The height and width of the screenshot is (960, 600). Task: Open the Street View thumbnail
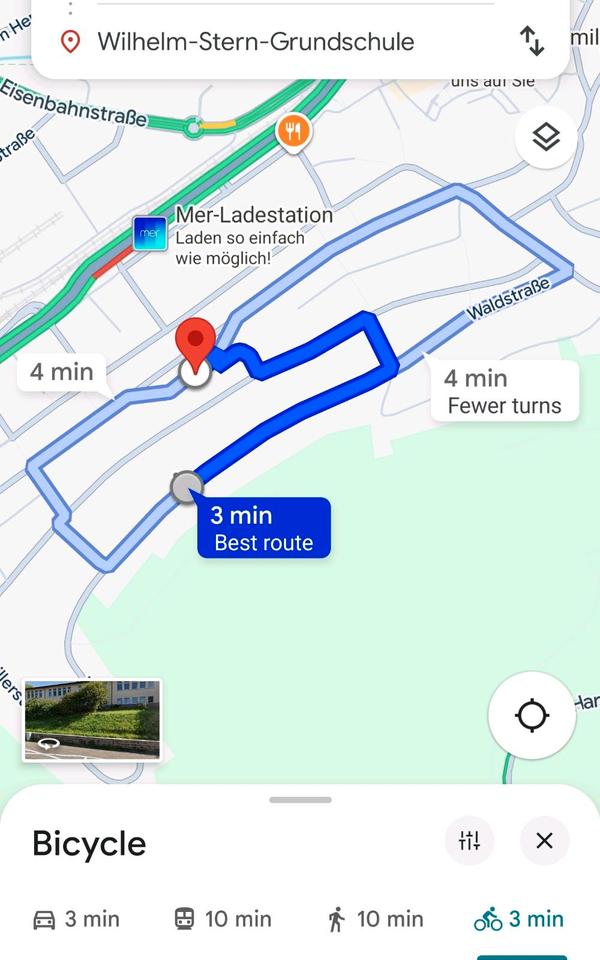tap(92, 720)
